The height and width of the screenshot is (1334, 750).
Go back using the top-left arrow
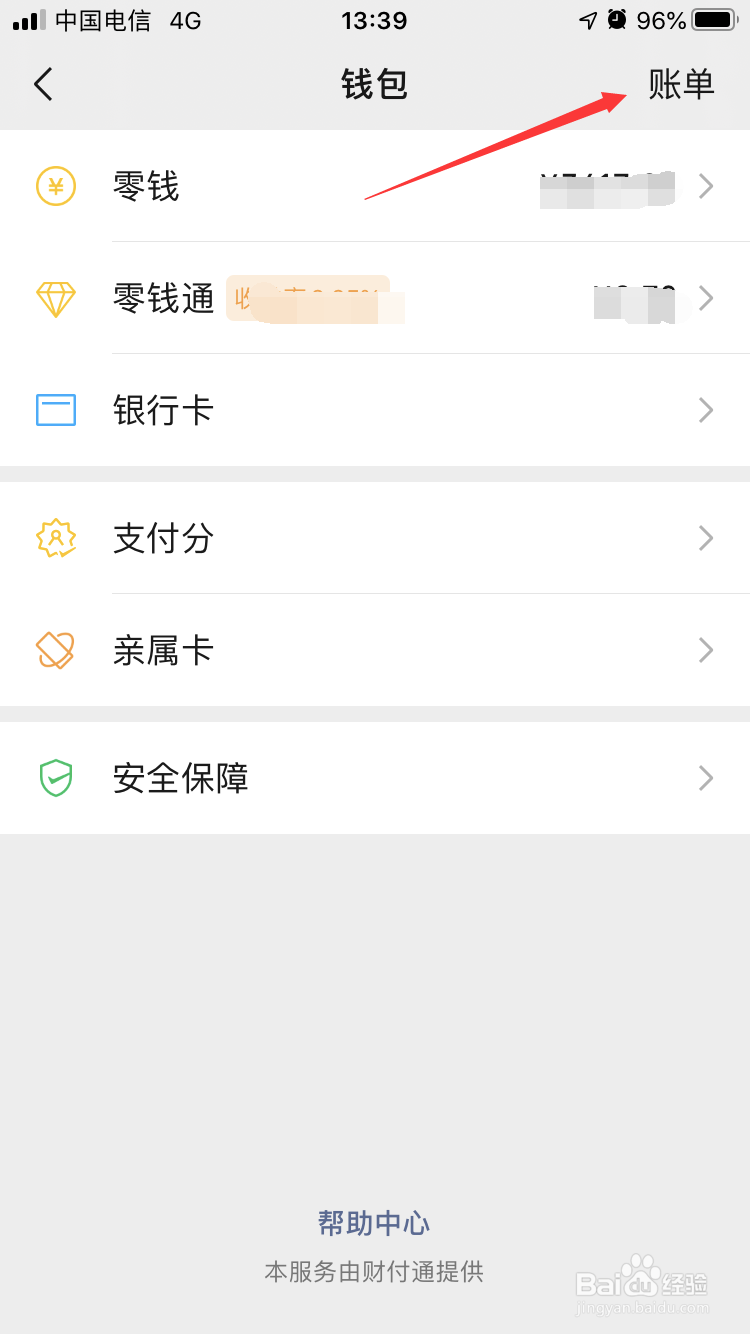click(43, 85)
